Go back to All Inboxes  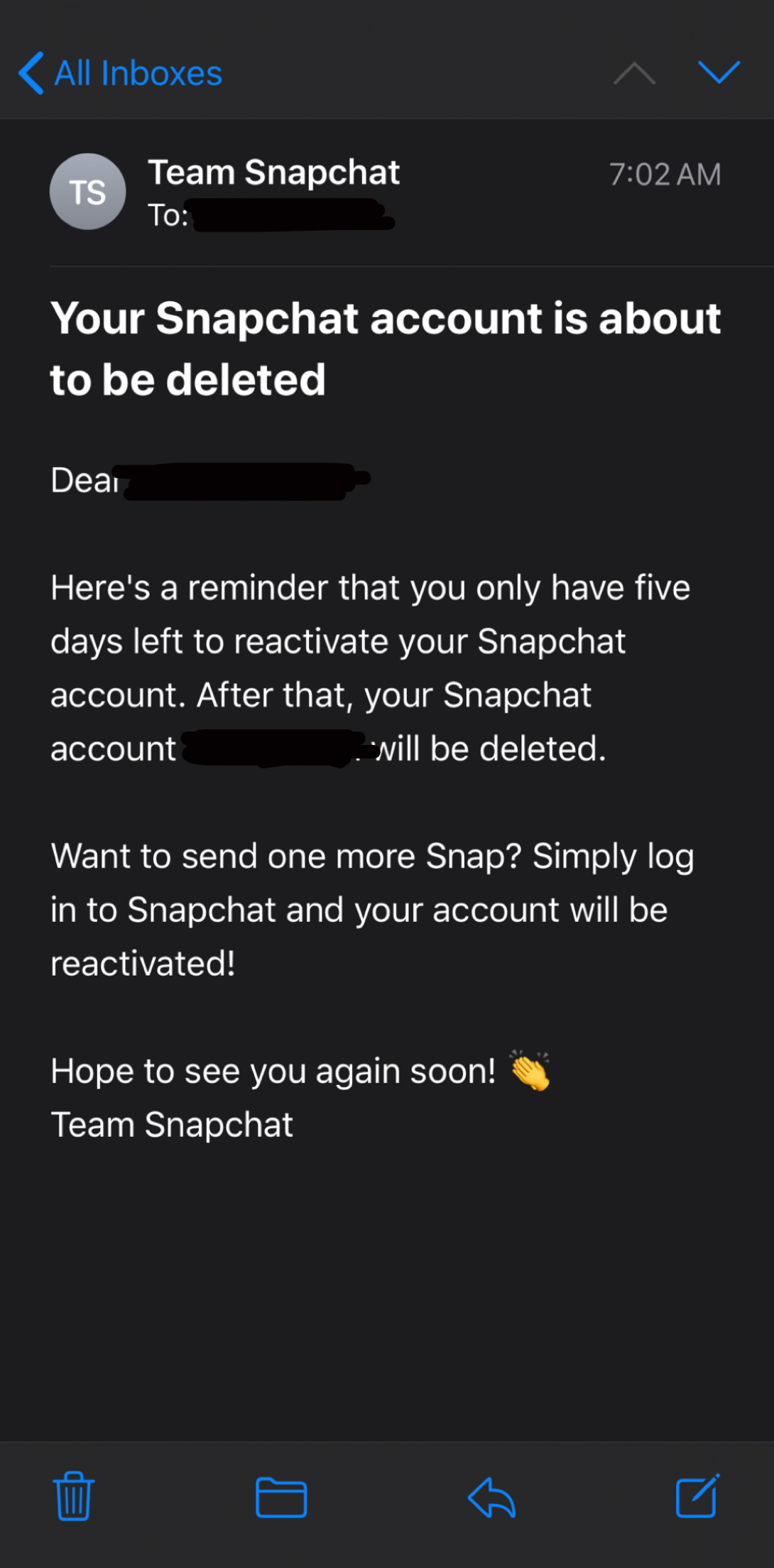tap(121, 73)
